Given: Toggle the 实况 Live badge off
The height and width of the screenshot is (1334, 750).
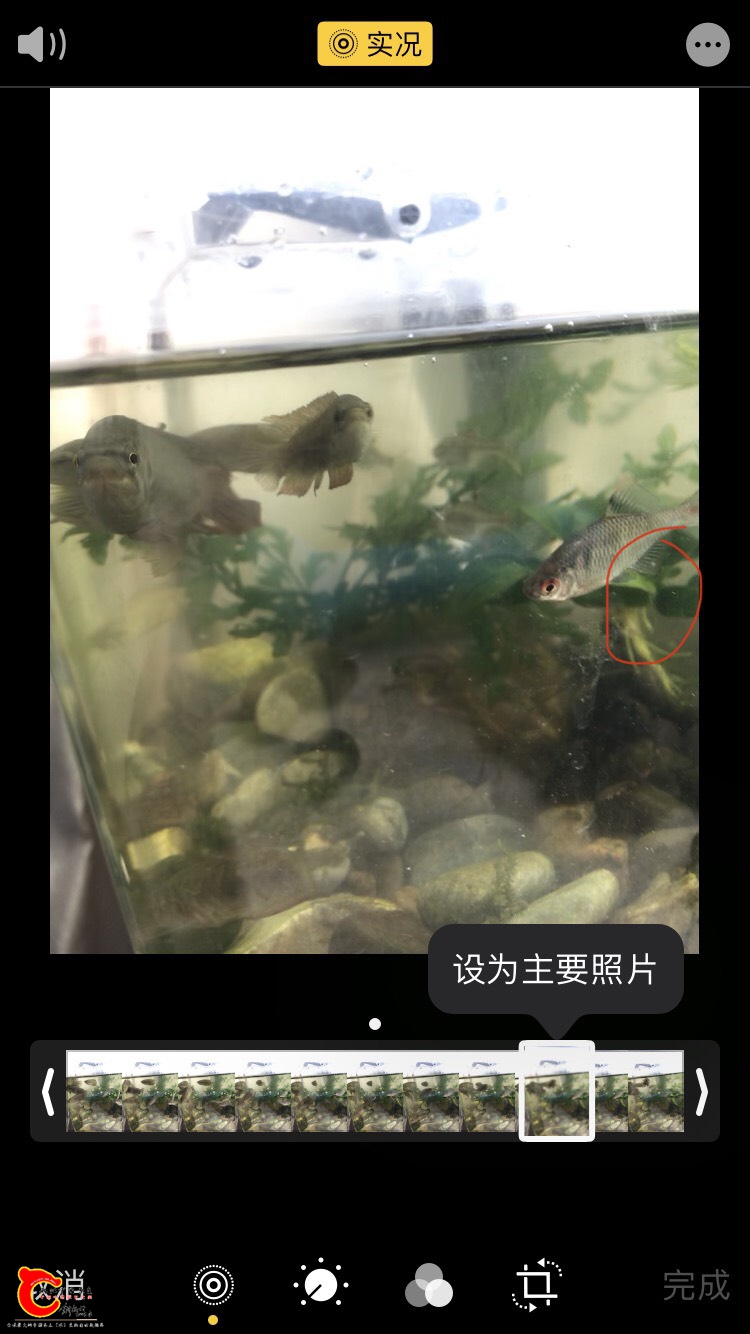Looking at the screenshot, I should click(375, 44).
